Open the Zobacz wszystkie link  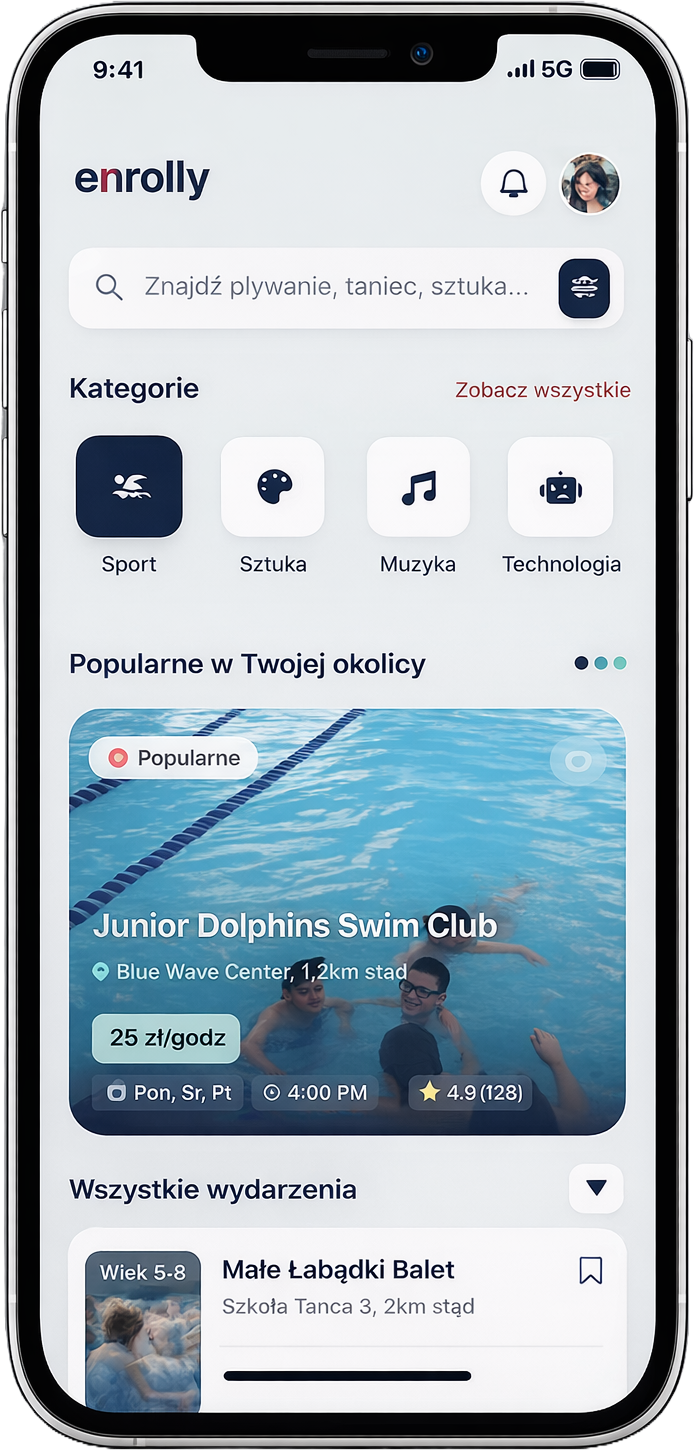[x=542, y=390]
